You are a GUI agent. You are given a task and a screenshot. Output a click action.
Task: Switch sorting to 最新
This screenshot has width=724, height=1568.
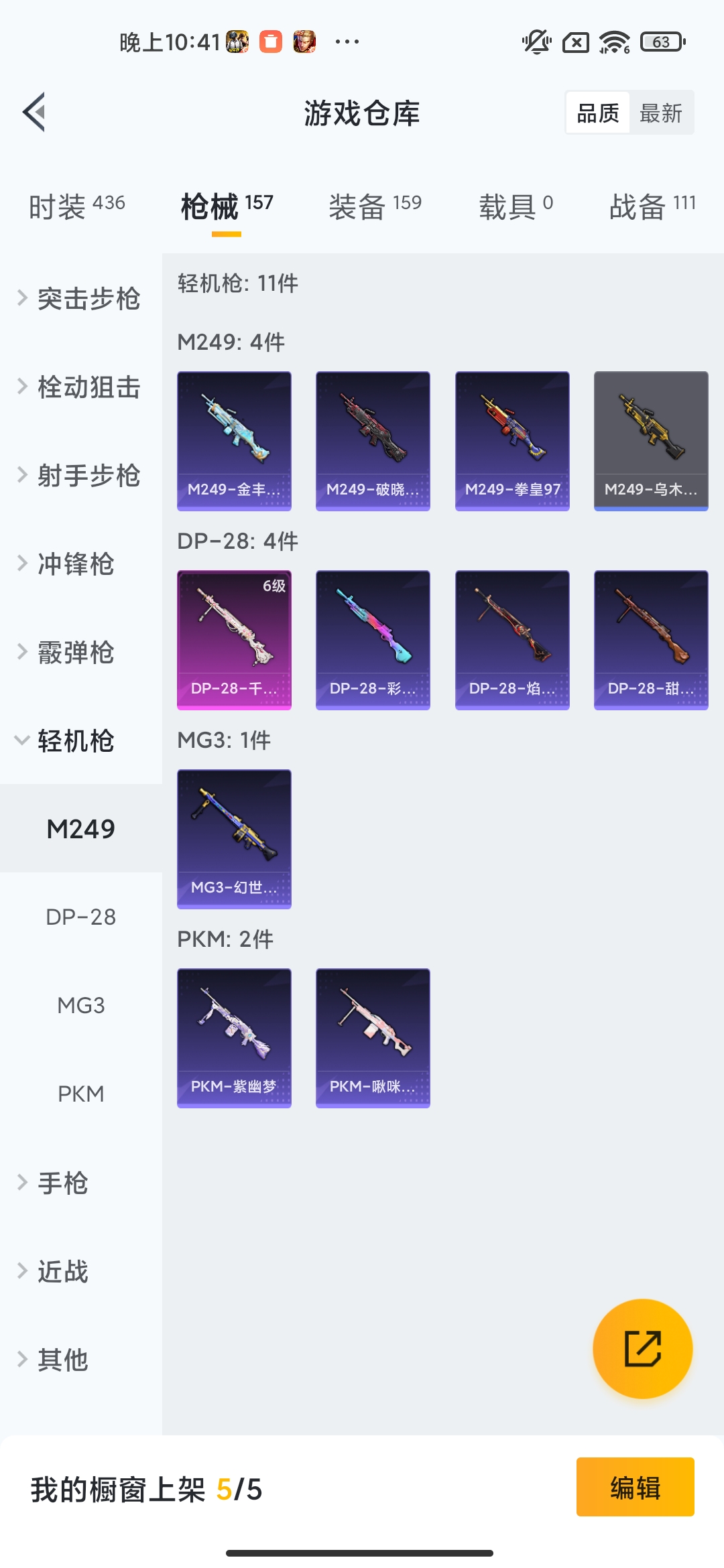click(x=660, y=113)
